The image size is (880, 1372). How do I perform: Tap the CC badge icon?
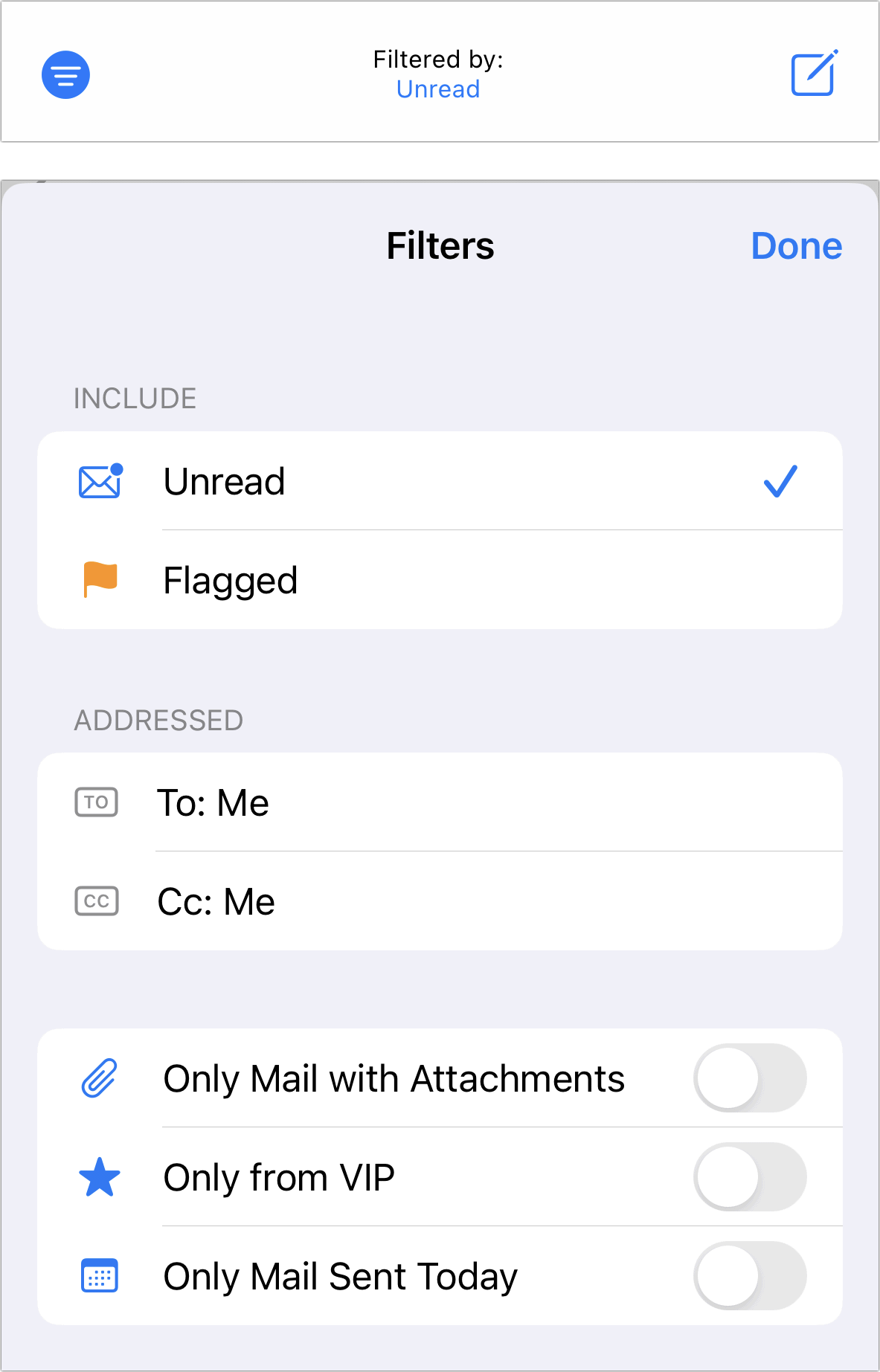click(96, 901)
